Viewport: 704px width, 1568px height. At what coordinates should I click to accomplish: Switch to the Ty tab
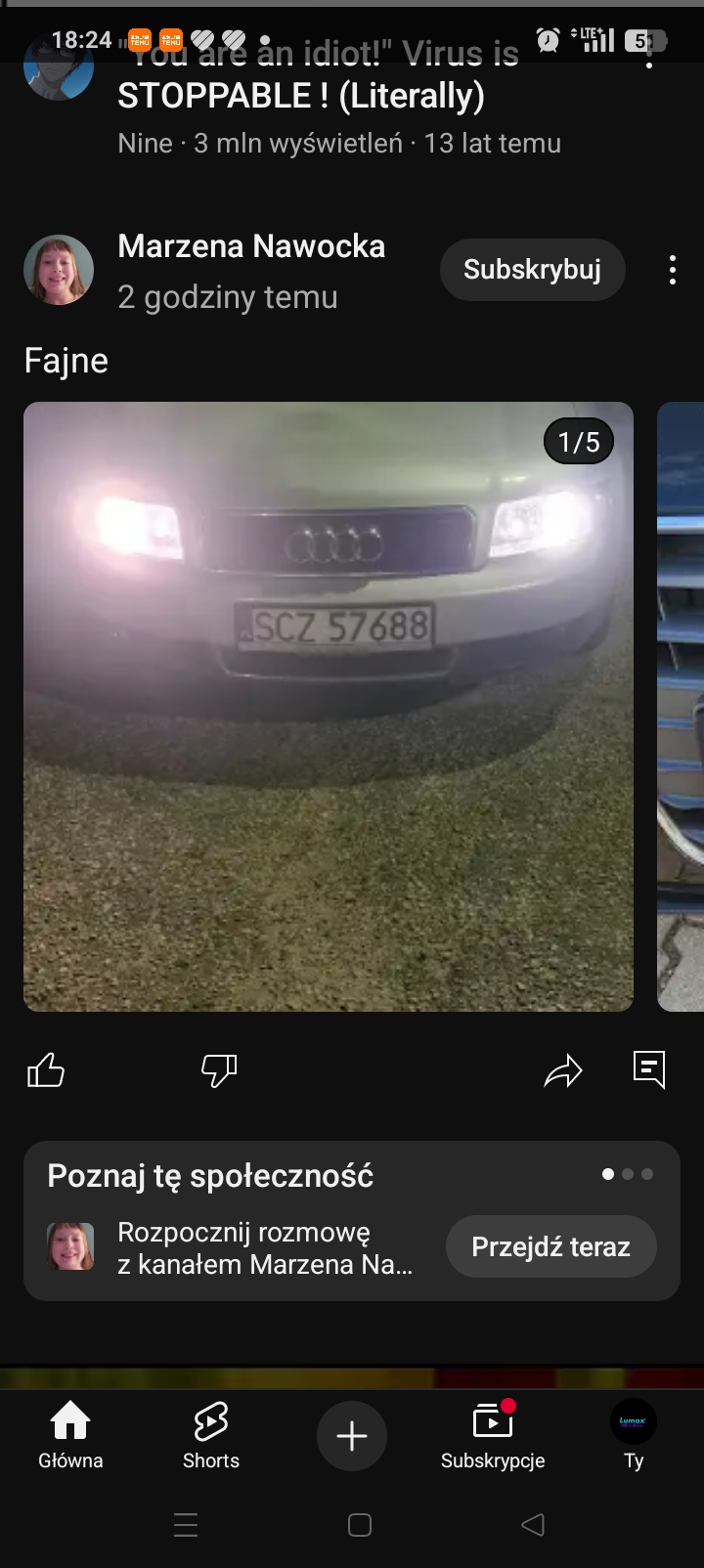pyautogui.click(x=634, y=1434)
